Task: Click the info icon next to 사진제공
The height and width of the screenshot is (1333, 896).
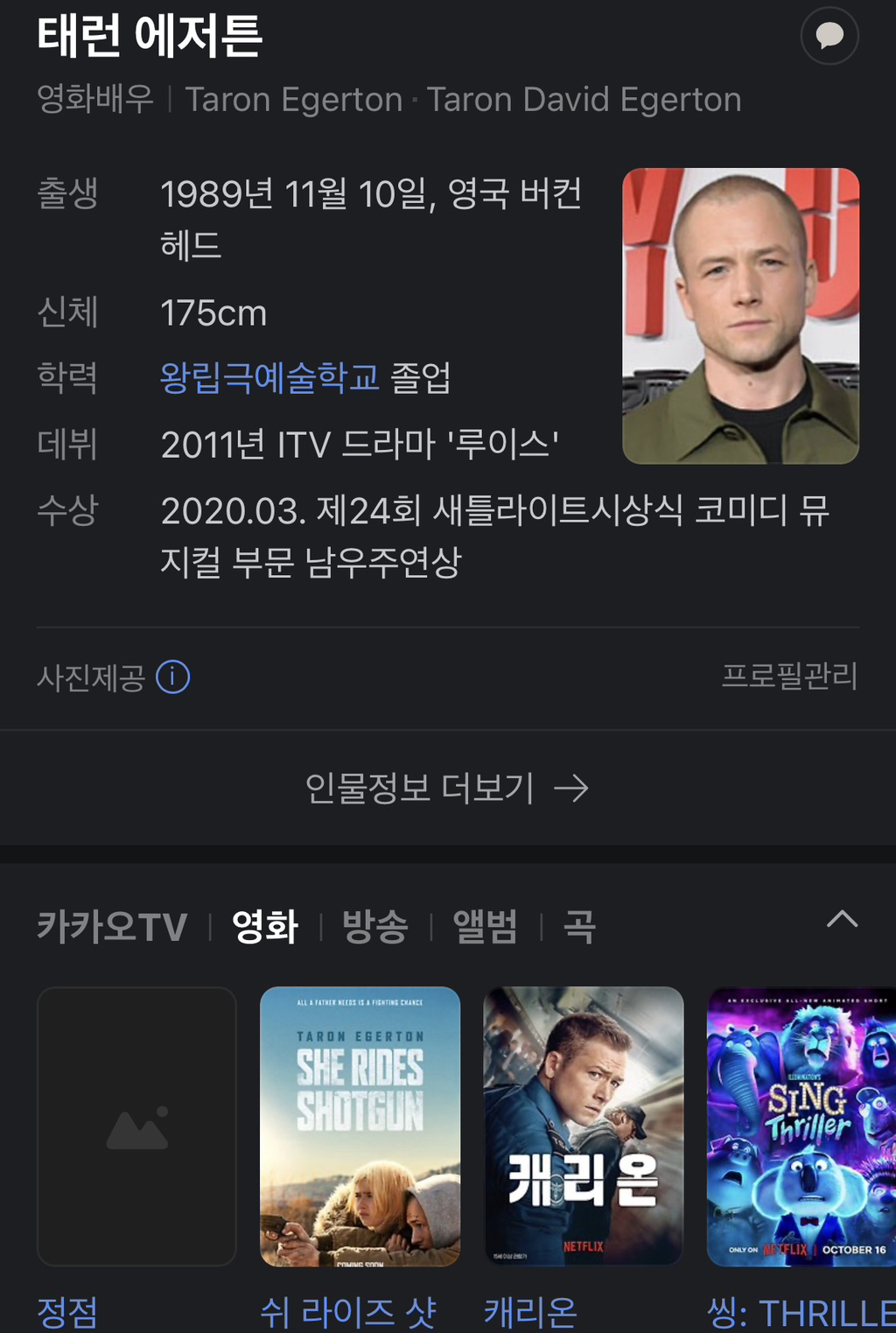Action: (172, 675)
